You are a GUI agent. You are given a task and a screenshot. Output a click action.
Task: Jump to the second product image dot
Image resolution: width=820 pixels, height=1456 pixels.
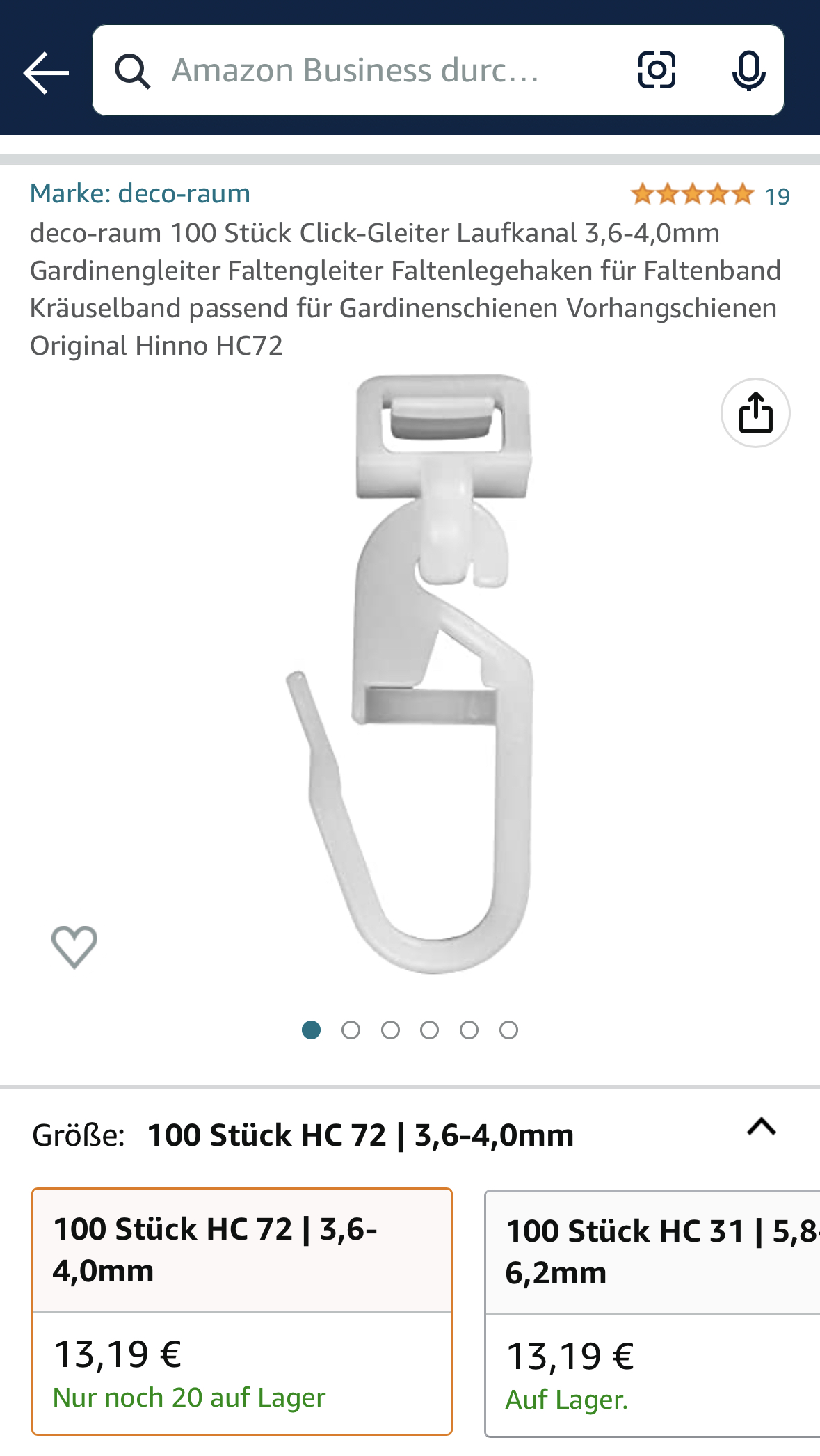pos(351,1030)
